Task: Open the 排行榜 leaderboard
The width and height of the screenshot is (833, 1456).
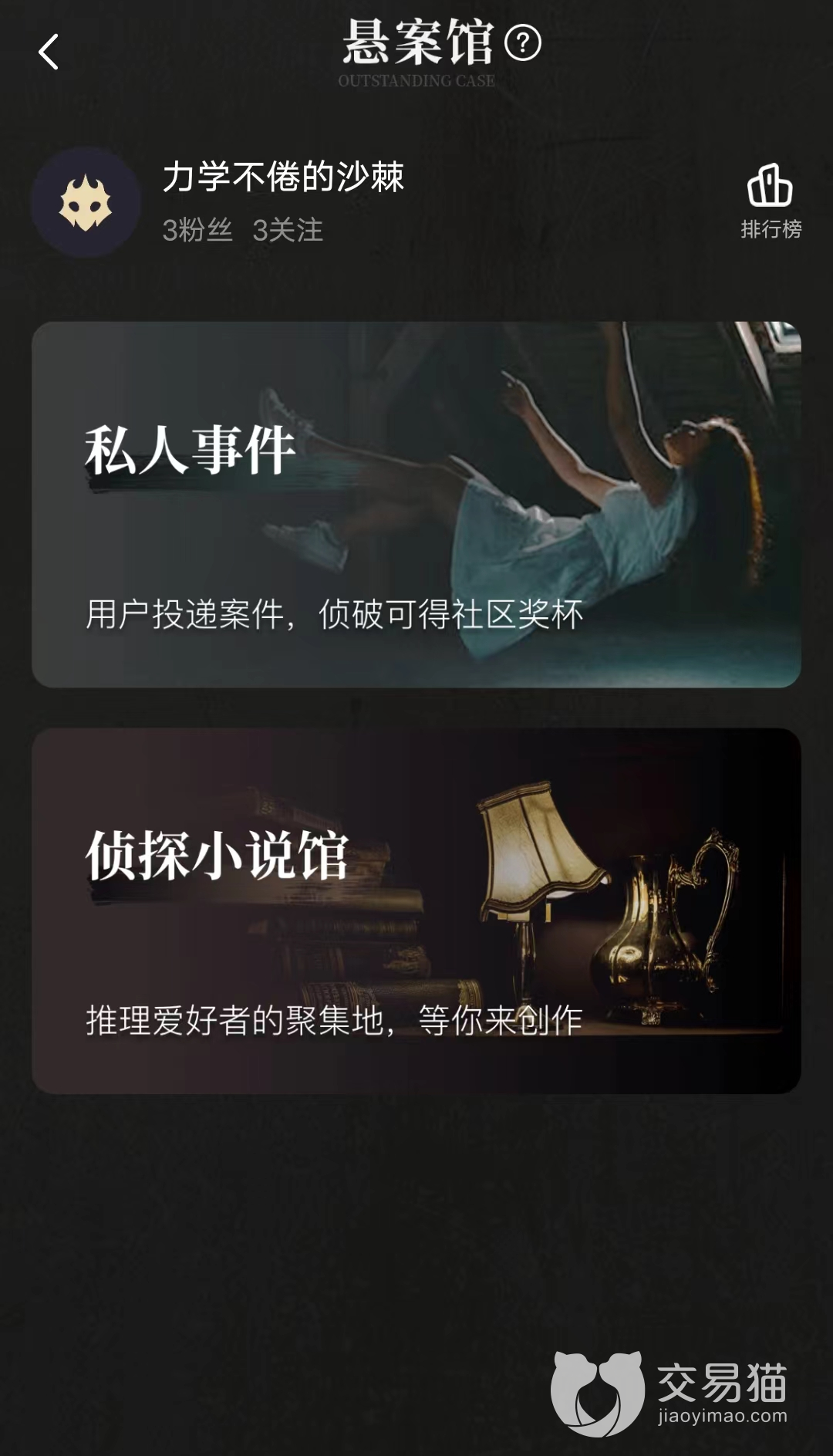Action: point(771,201)
